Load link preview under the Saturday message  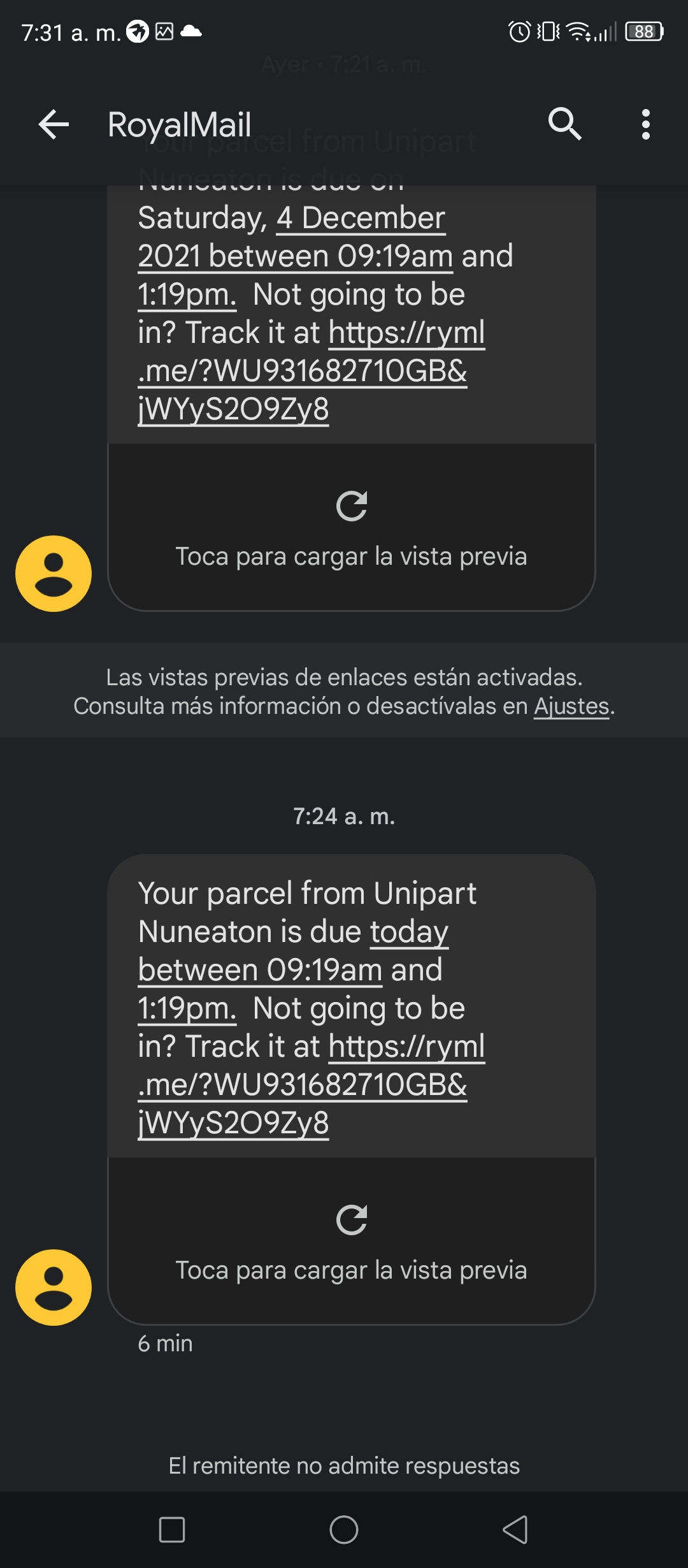(351, 527)
